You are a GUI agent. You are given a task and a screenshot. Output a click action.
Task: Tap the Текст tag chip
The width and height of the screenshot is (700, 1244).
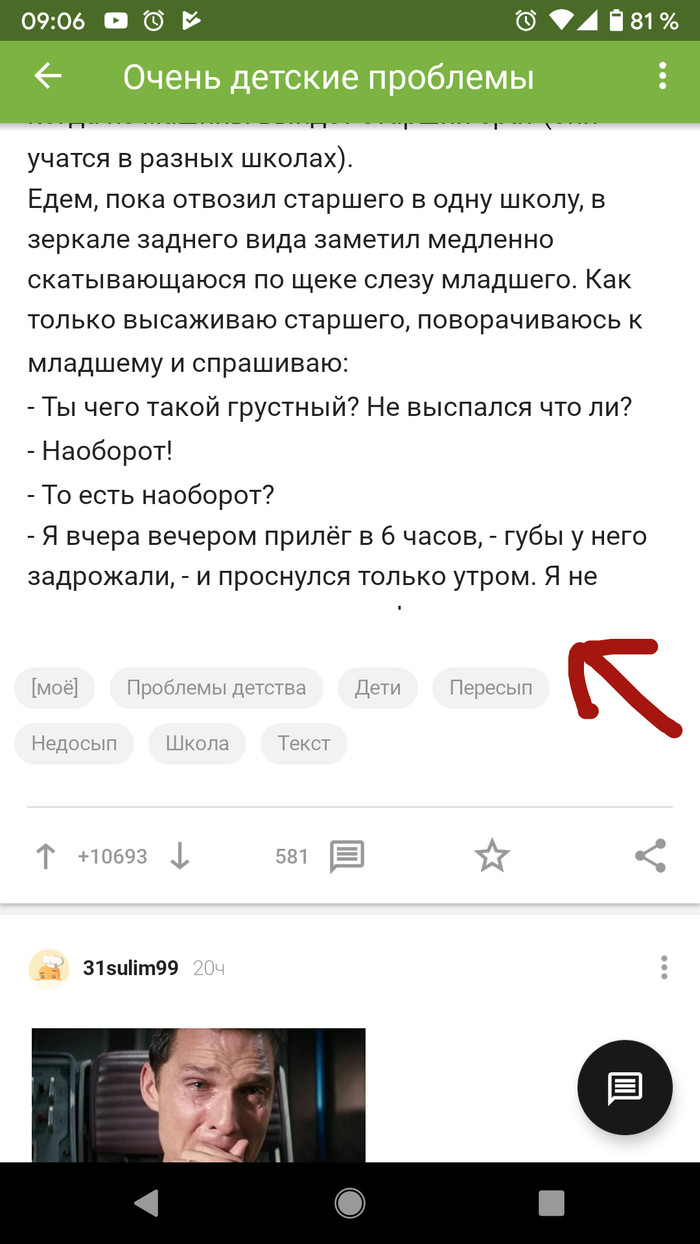[304, 744]
